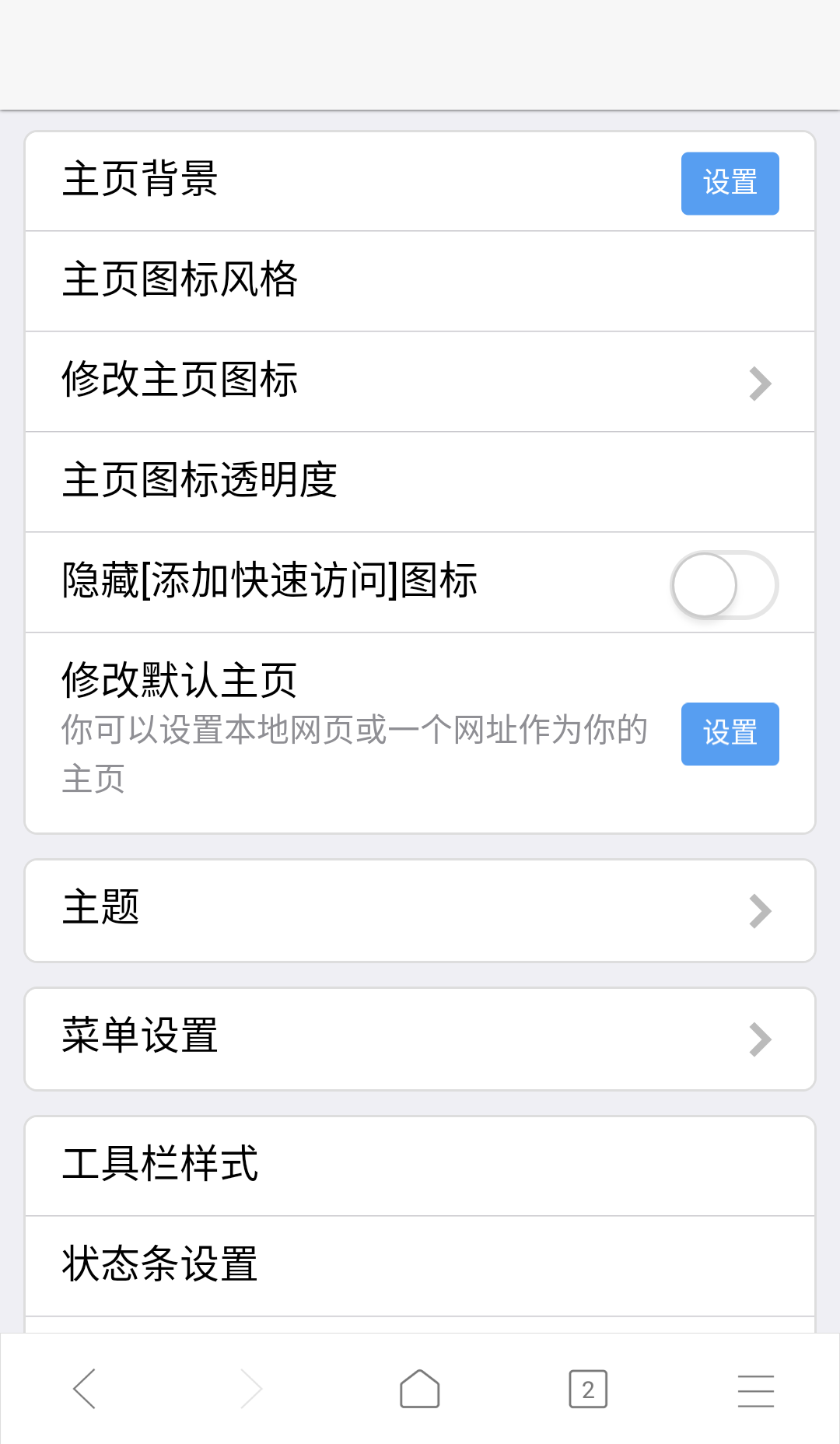This screenshot has width=840, height=1444.
Task: Open the tabs switcher showing 2
Action: click(x=588, y=1389)
